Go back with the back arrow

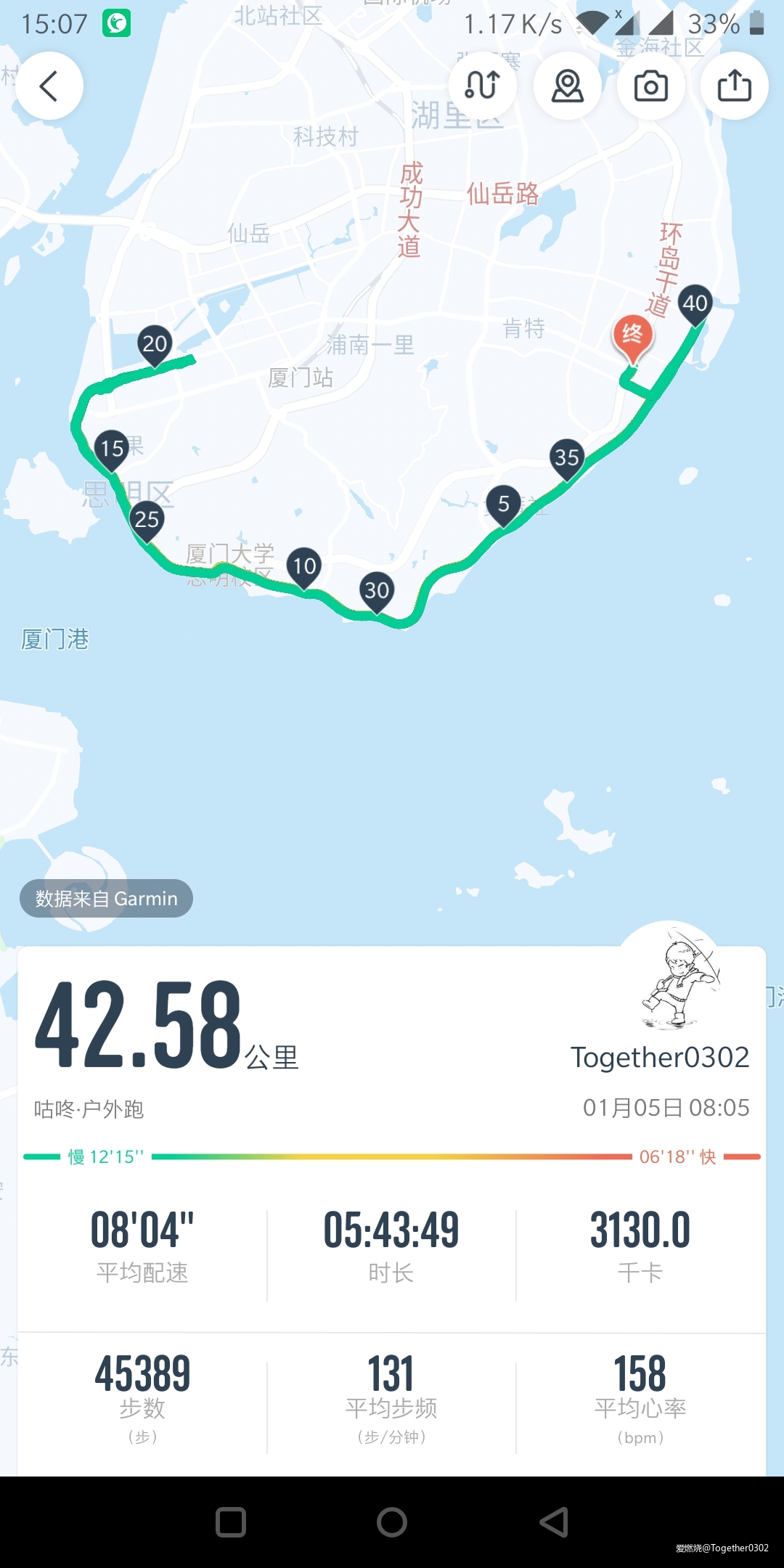coord(49,85)
